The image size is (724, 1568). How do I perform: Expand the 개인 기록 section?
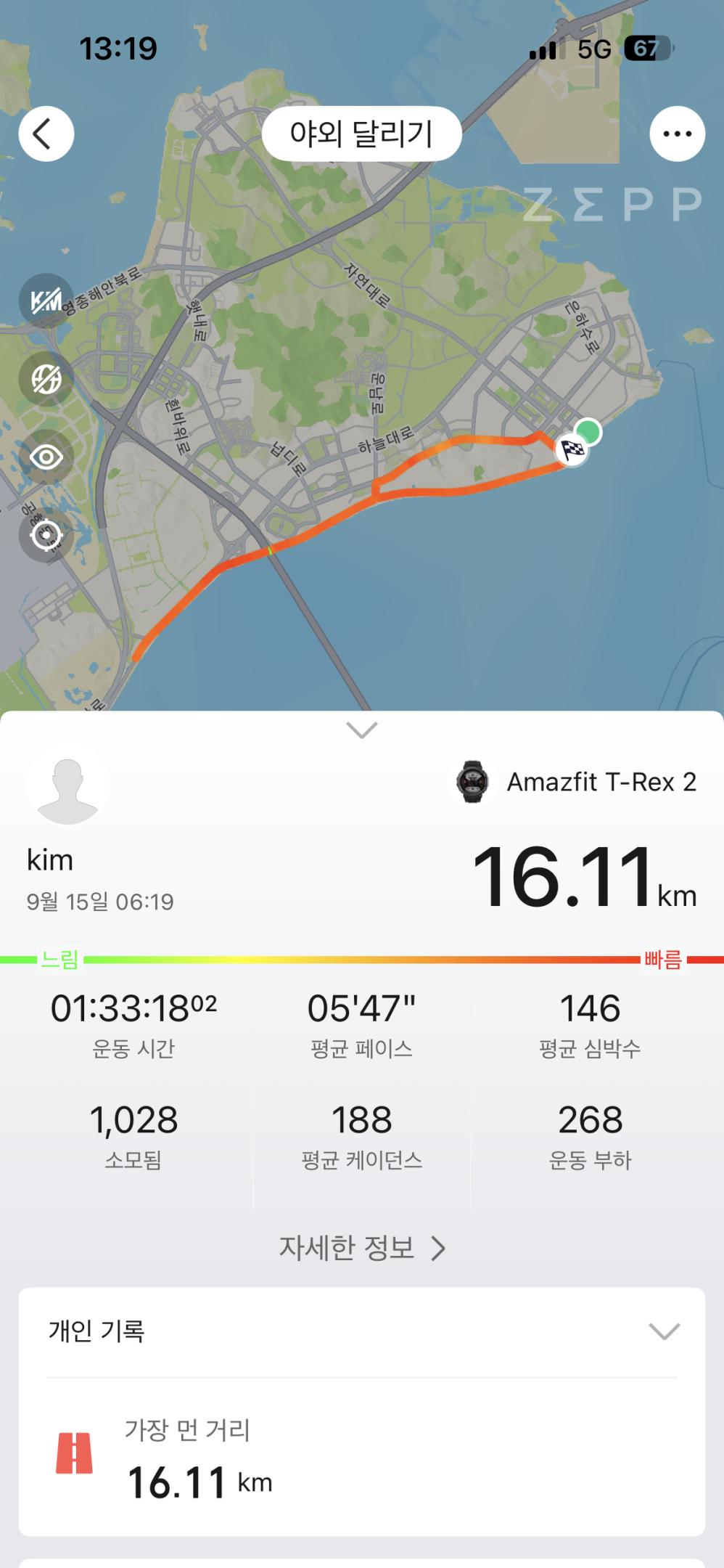pyautogui.click(x=663, y=1331)
